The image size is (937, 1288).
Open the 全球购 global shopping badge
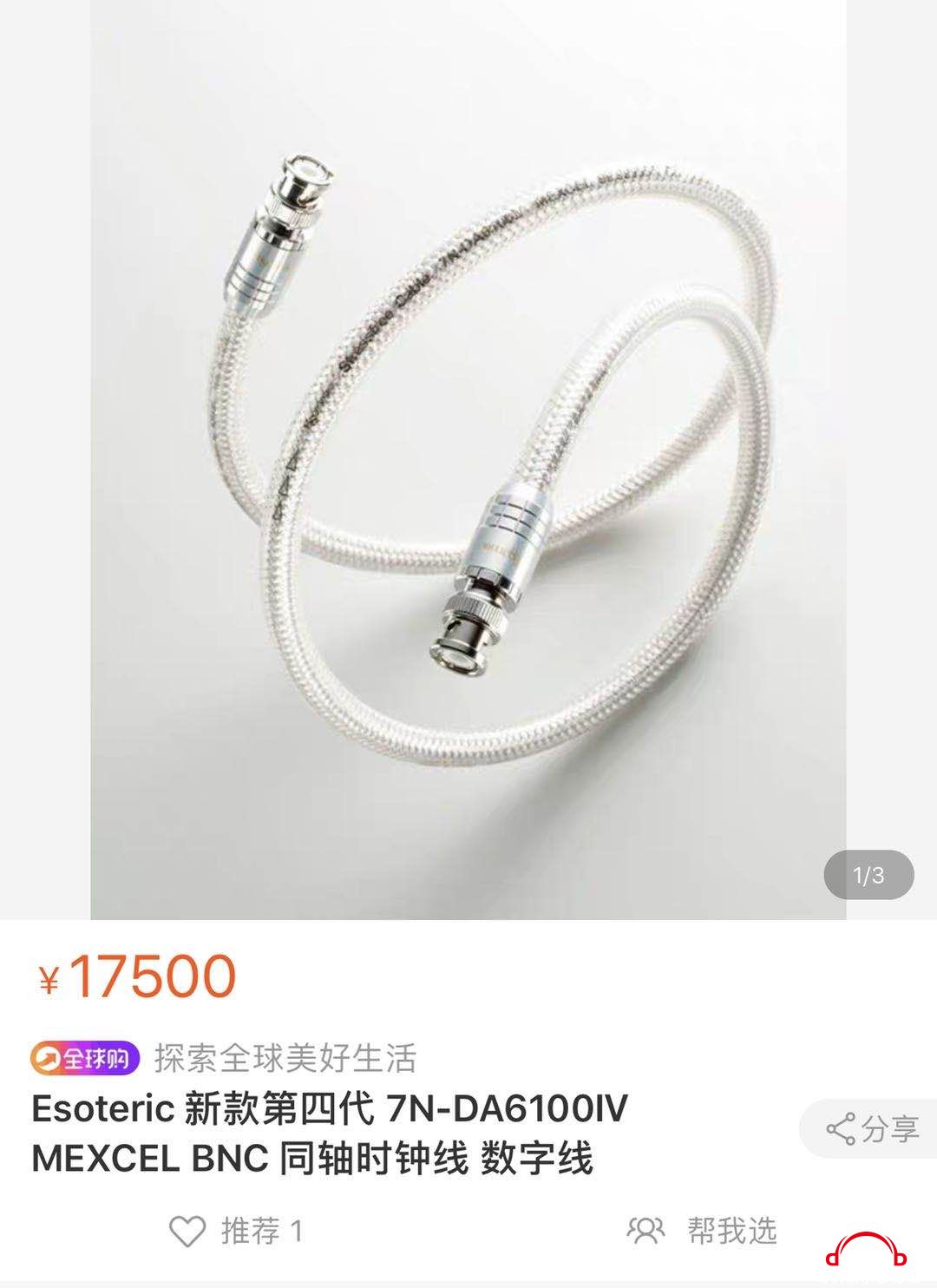(x=85, y=1058)
